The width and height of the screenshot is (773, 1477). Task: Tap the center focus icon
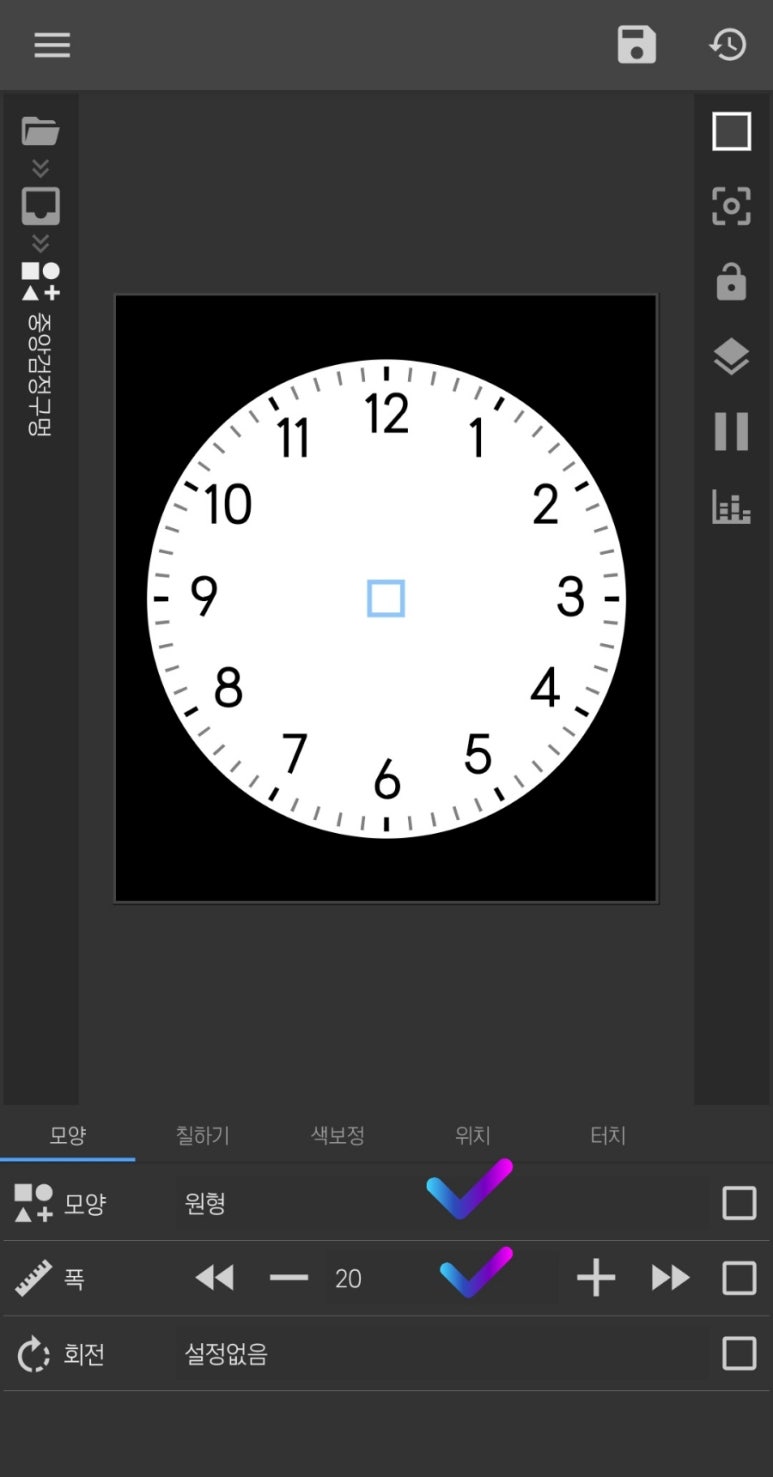coord(731,206)
